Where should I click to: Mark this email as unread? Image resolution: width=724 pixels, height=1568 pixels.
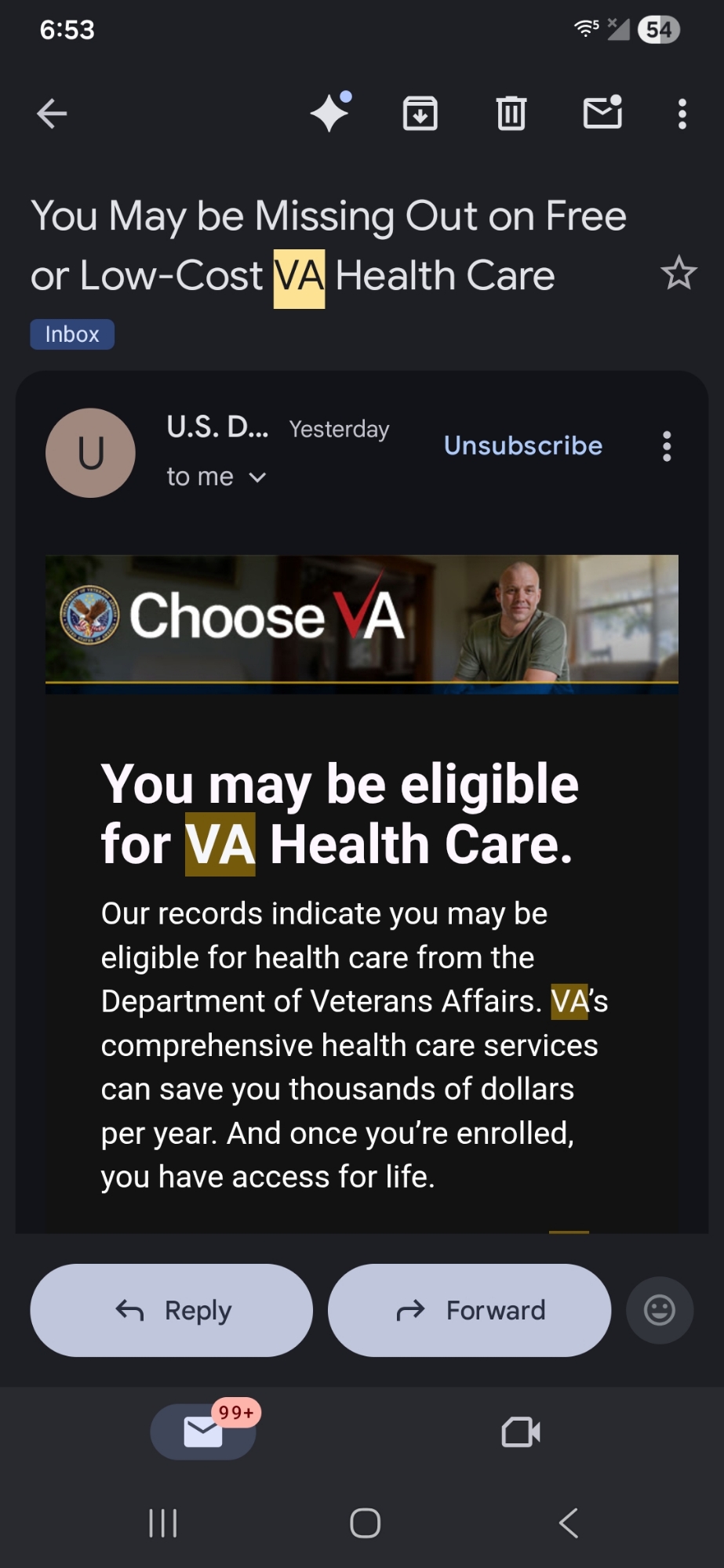(602, 114)
